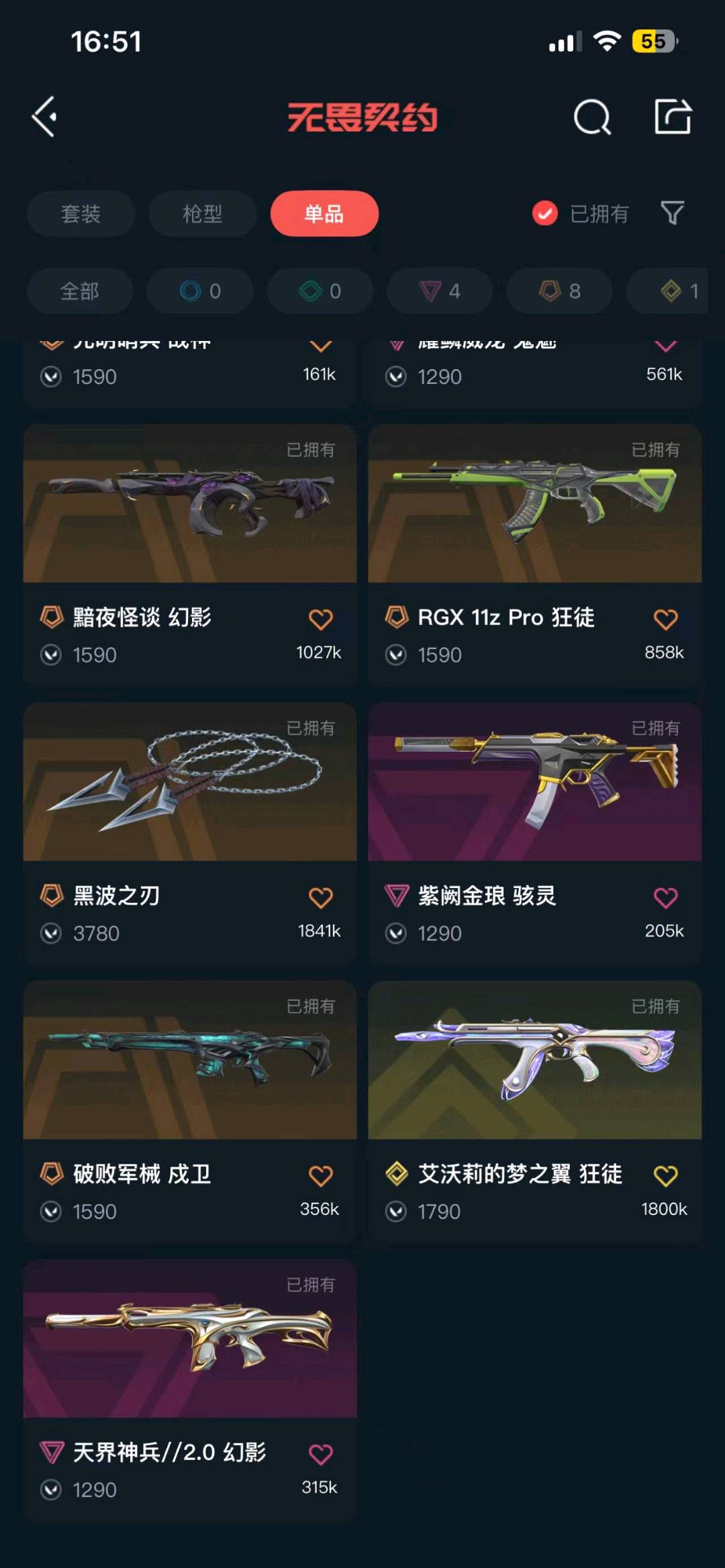Filter by green diamond tier showing 0
Viewport: 725px width, 1568px height.
pyautogui.click(x=320, y=291)
